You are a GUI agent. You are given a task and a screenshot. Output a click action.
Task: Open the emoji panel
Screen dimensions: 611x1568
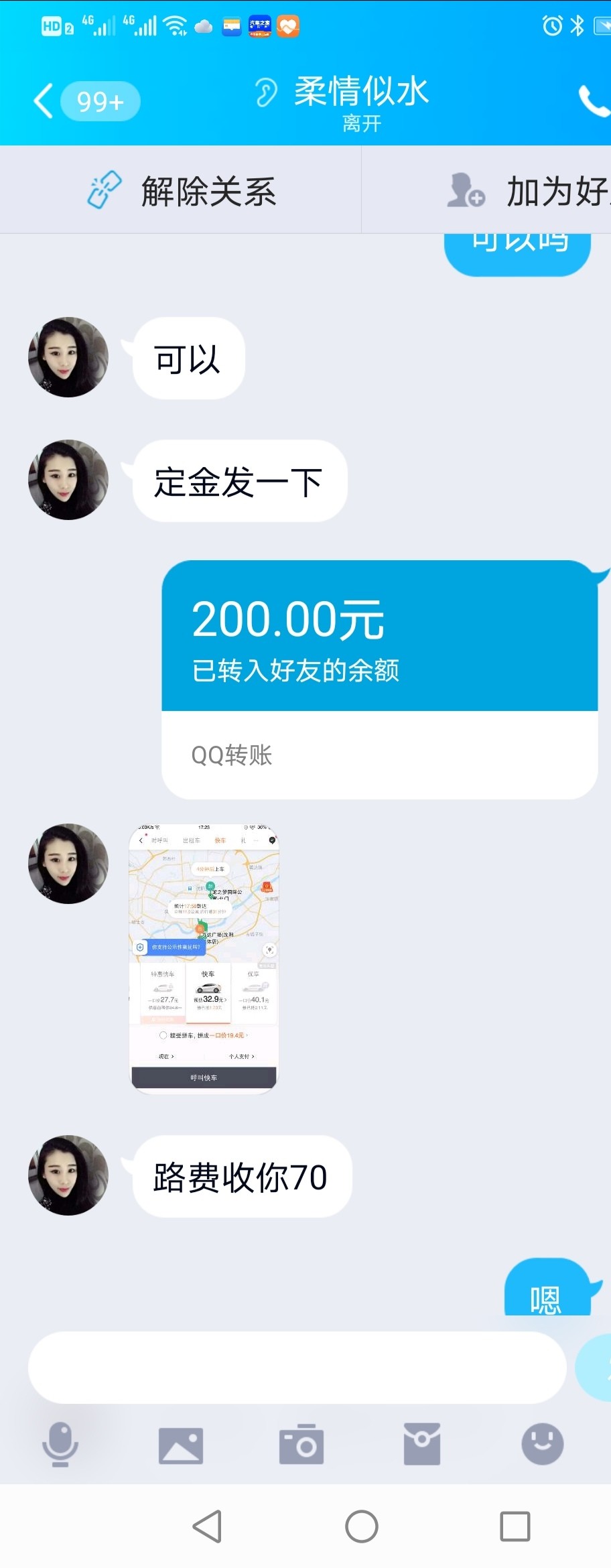point(542,1444)
